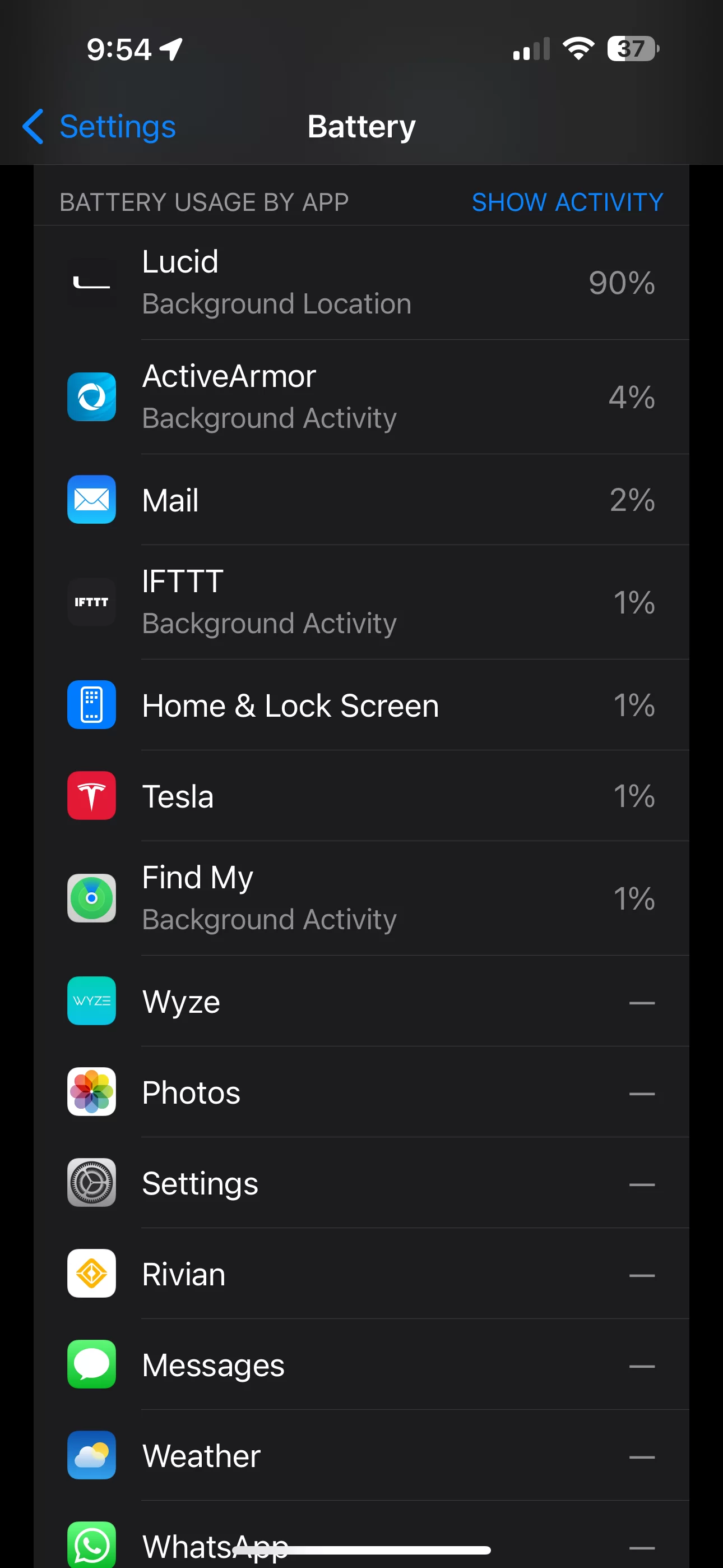Select the Find My row
The height and width of the screenshot is (1568, 723).
pyautogui.click(x=361, y=898)
